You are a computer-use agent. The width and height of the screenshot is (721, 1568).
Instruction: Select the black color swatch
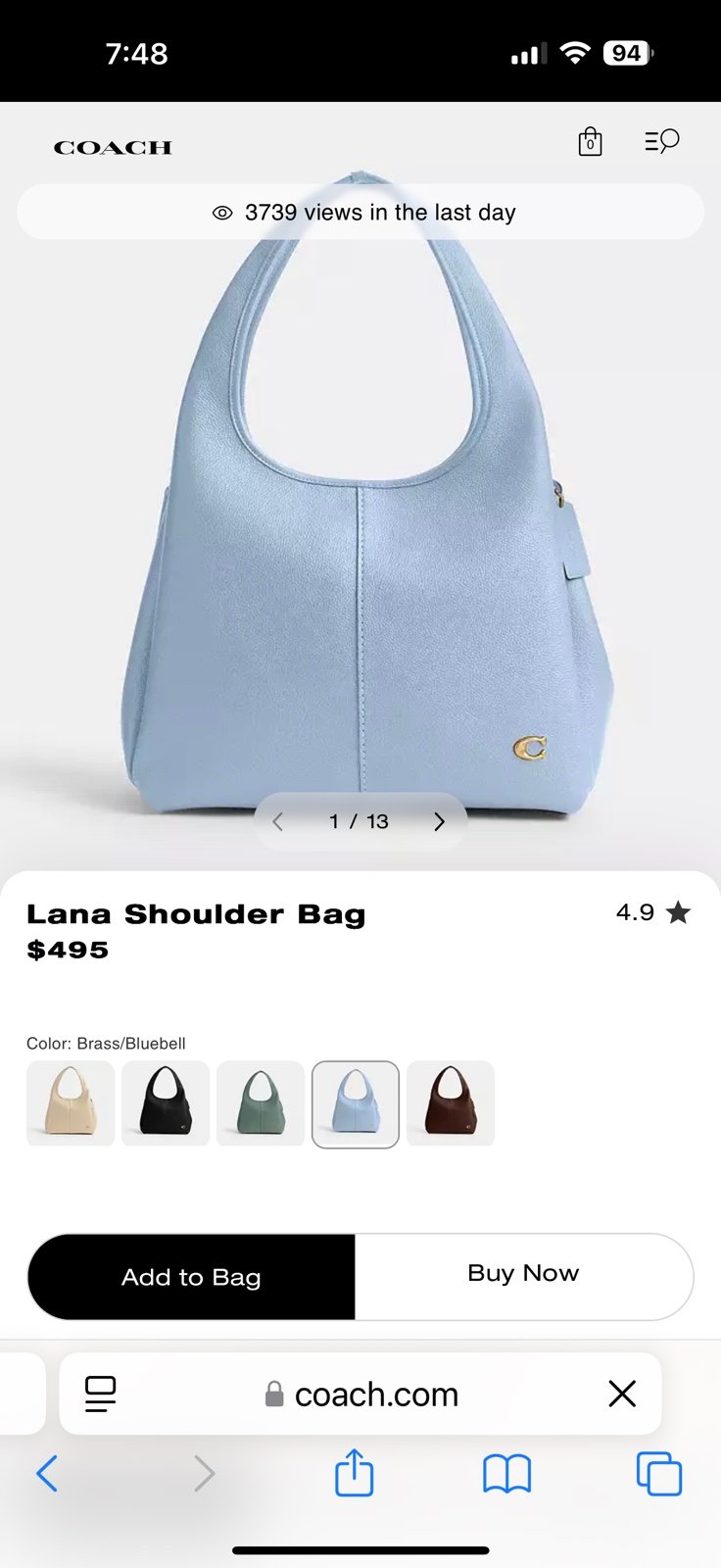coord(166,1103)
